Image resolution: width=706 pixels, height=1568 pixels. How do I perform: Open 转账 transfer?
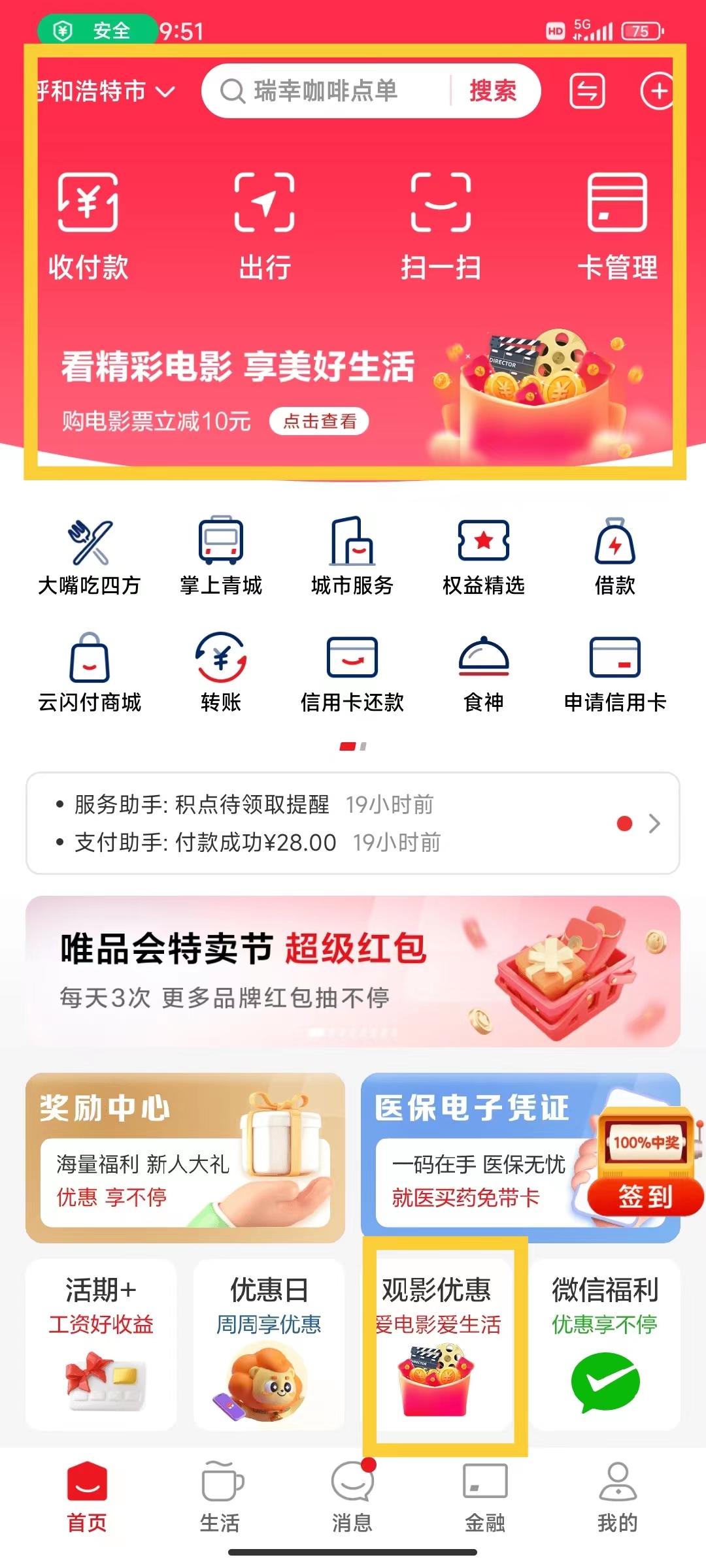tap(221, 673)
